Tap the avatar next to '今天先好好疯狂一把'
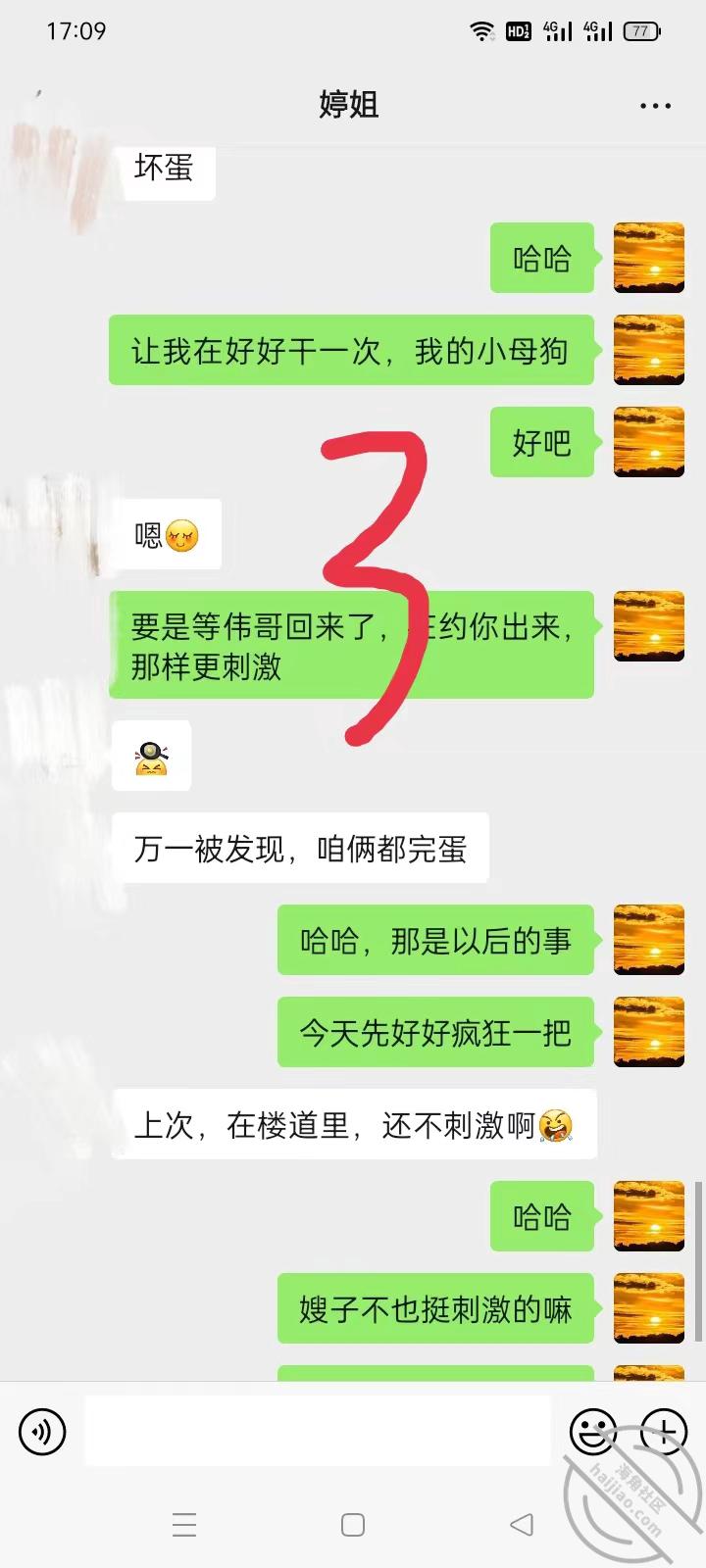 (648, 1032)
